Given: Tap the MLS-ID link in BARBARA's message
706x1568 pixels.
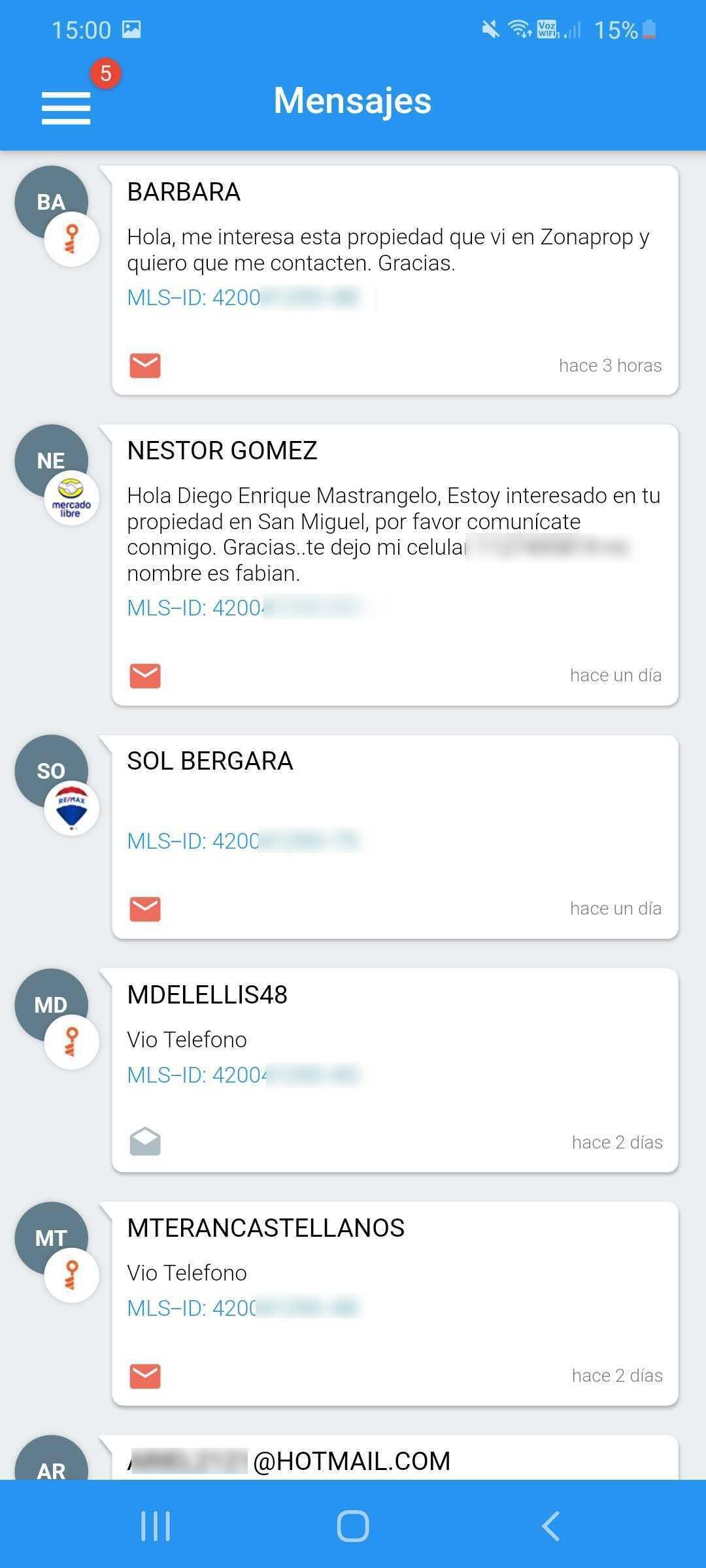Looking at the screenshot, I should 242,298.
